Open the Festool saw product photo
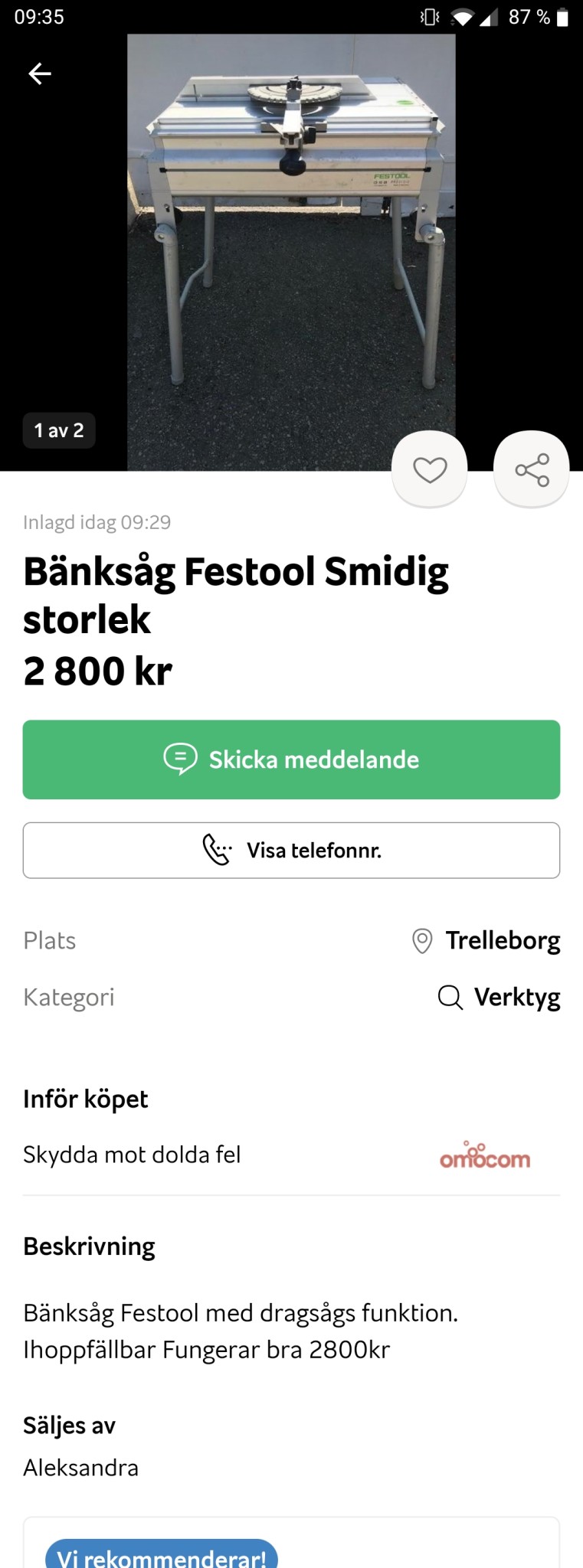 click(291, 230)
